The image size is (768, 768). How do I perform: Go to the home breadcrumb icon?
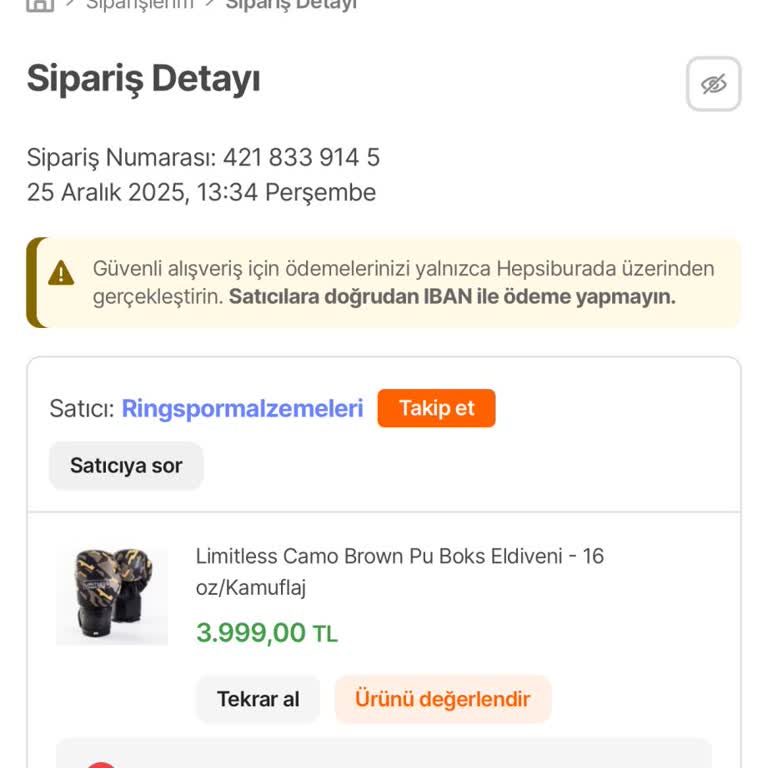pyautogui.click(x=40, y=4)
